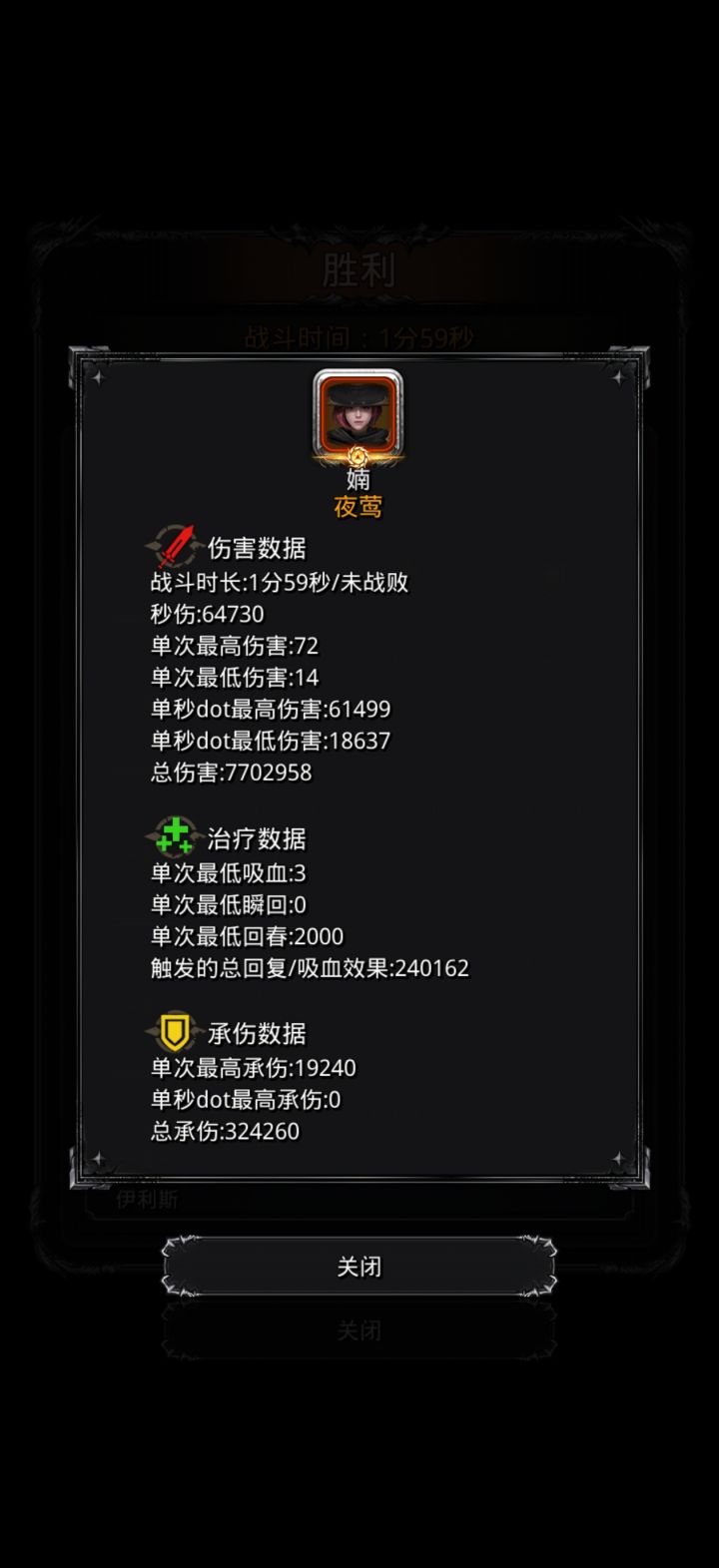The height and width of the screenshot is (1568, 719).
Task: Click the orange 夜莺 title link
Action: tap(358, 507)
